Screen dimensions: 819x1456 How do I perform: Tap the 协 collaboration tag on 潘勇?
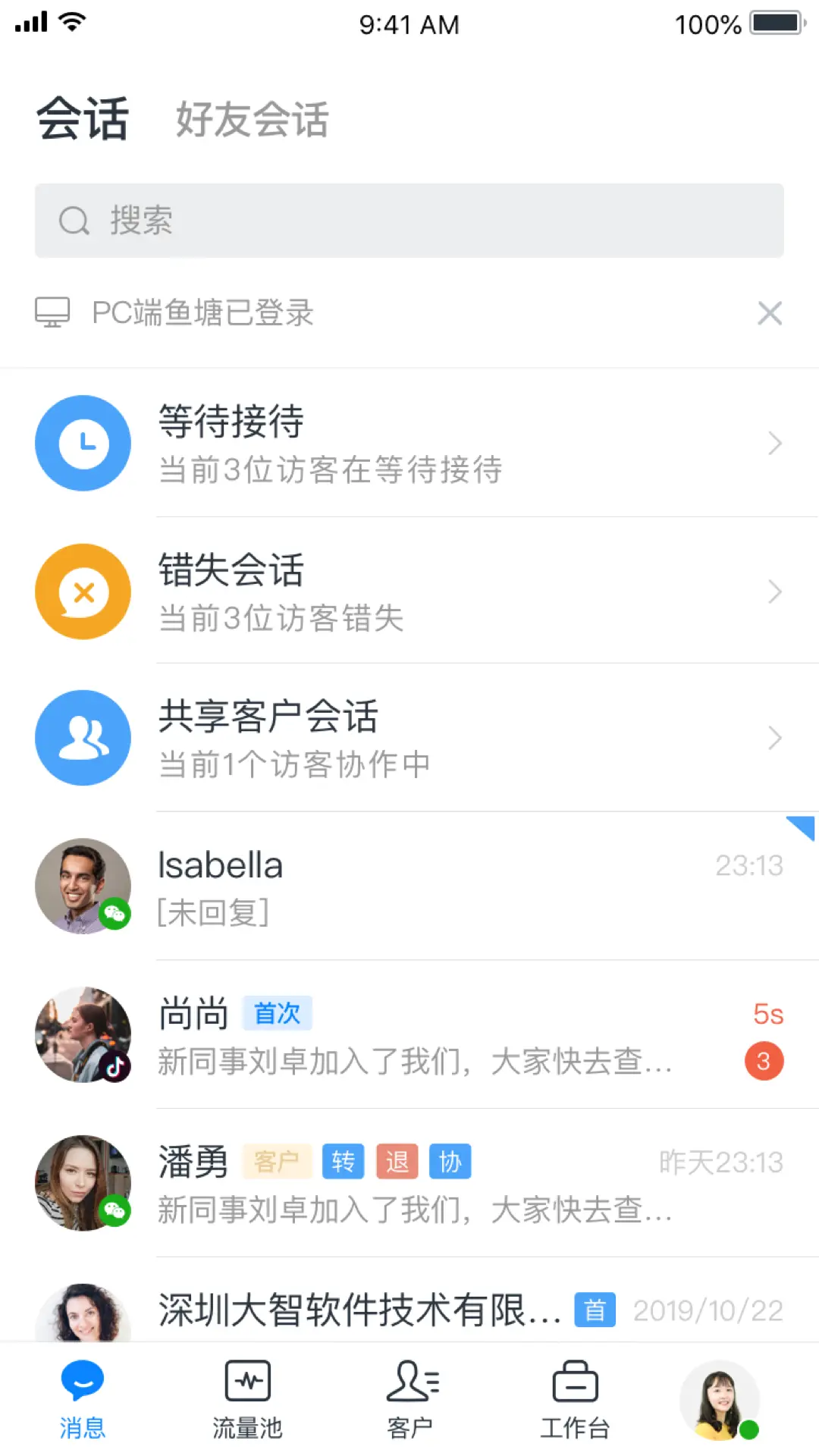pos(450,1161)
